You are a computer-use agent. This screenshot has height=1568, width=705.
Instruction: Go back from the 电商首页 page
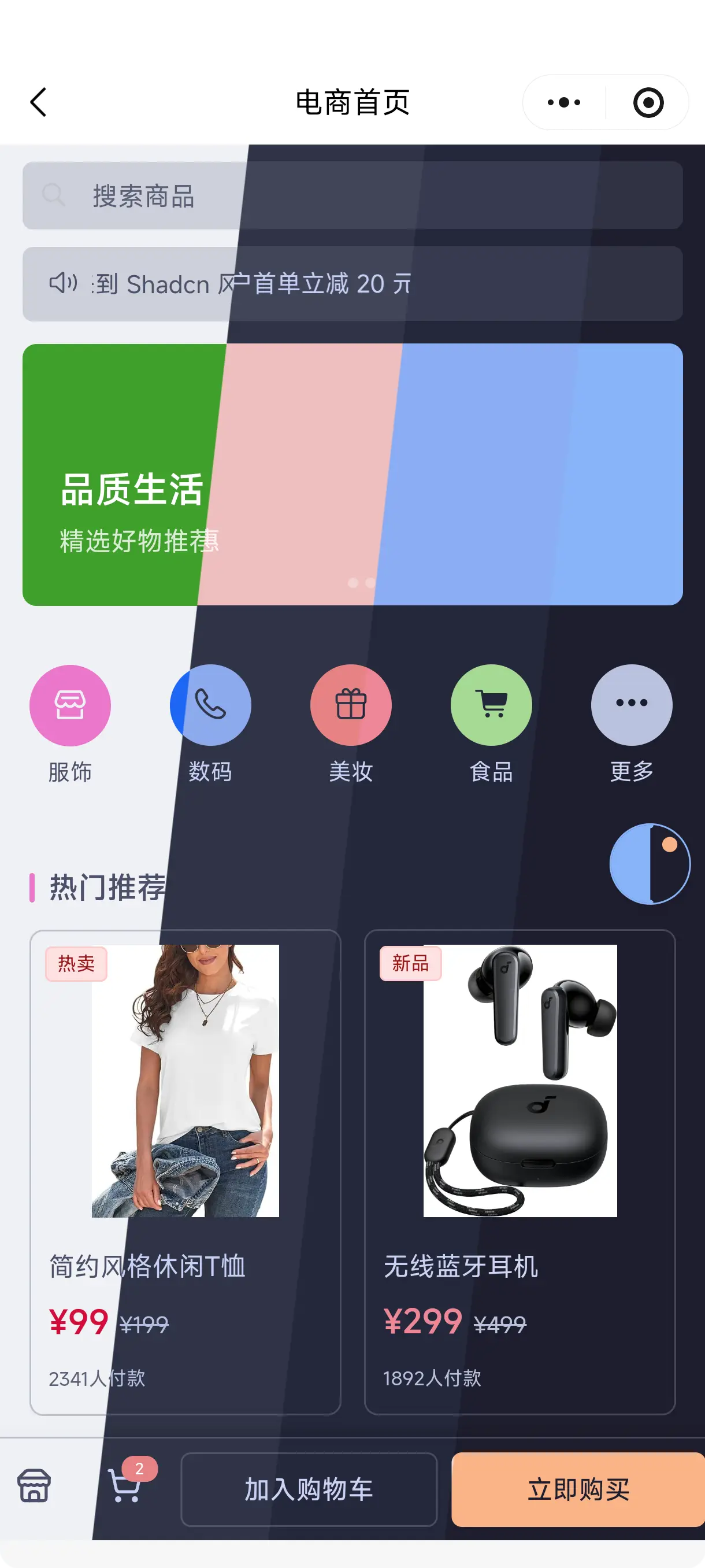point(38,102)
